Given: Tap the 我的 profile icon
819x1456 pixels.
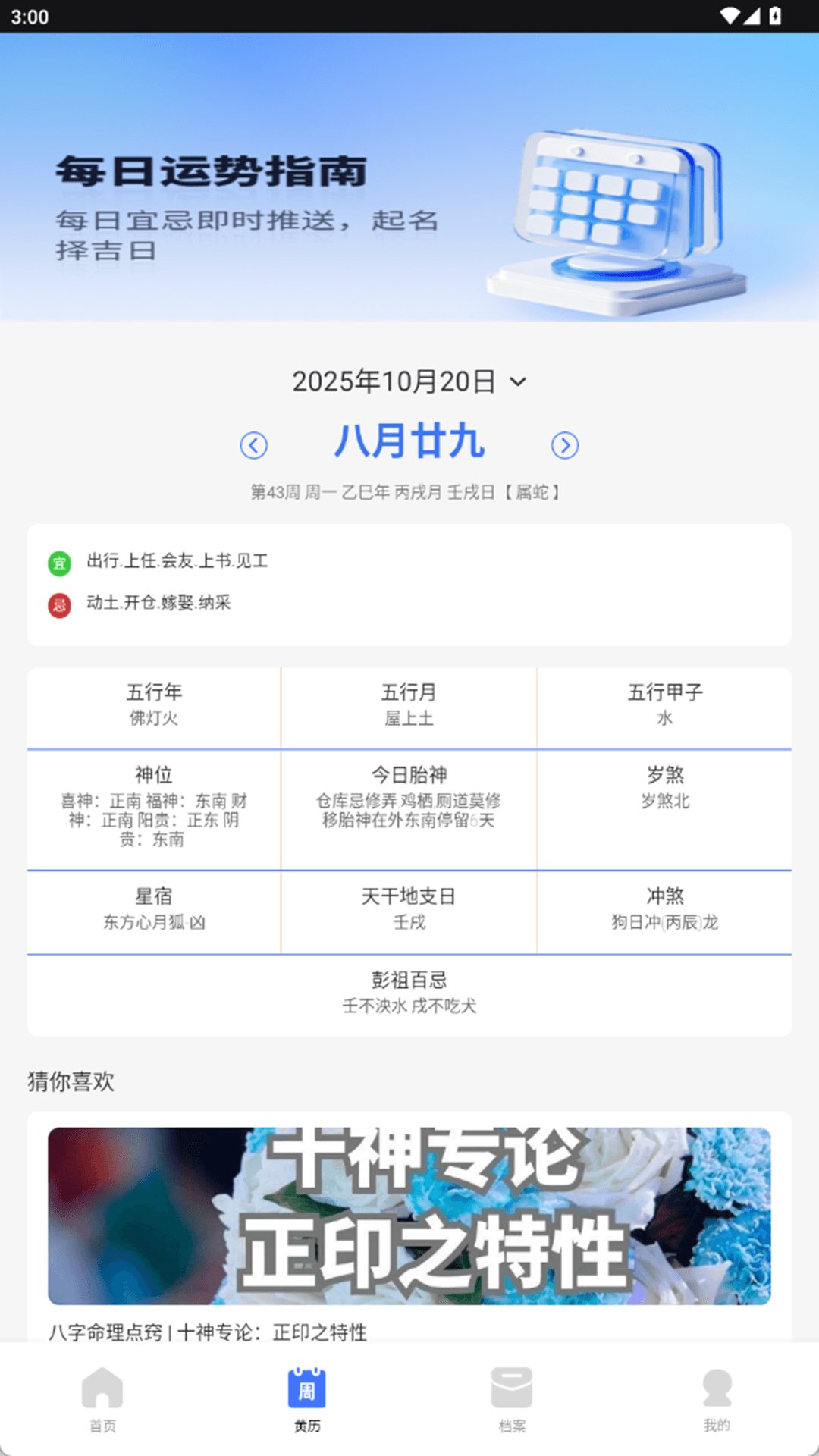Looking at the screenshot, I should click(716, 1386).
